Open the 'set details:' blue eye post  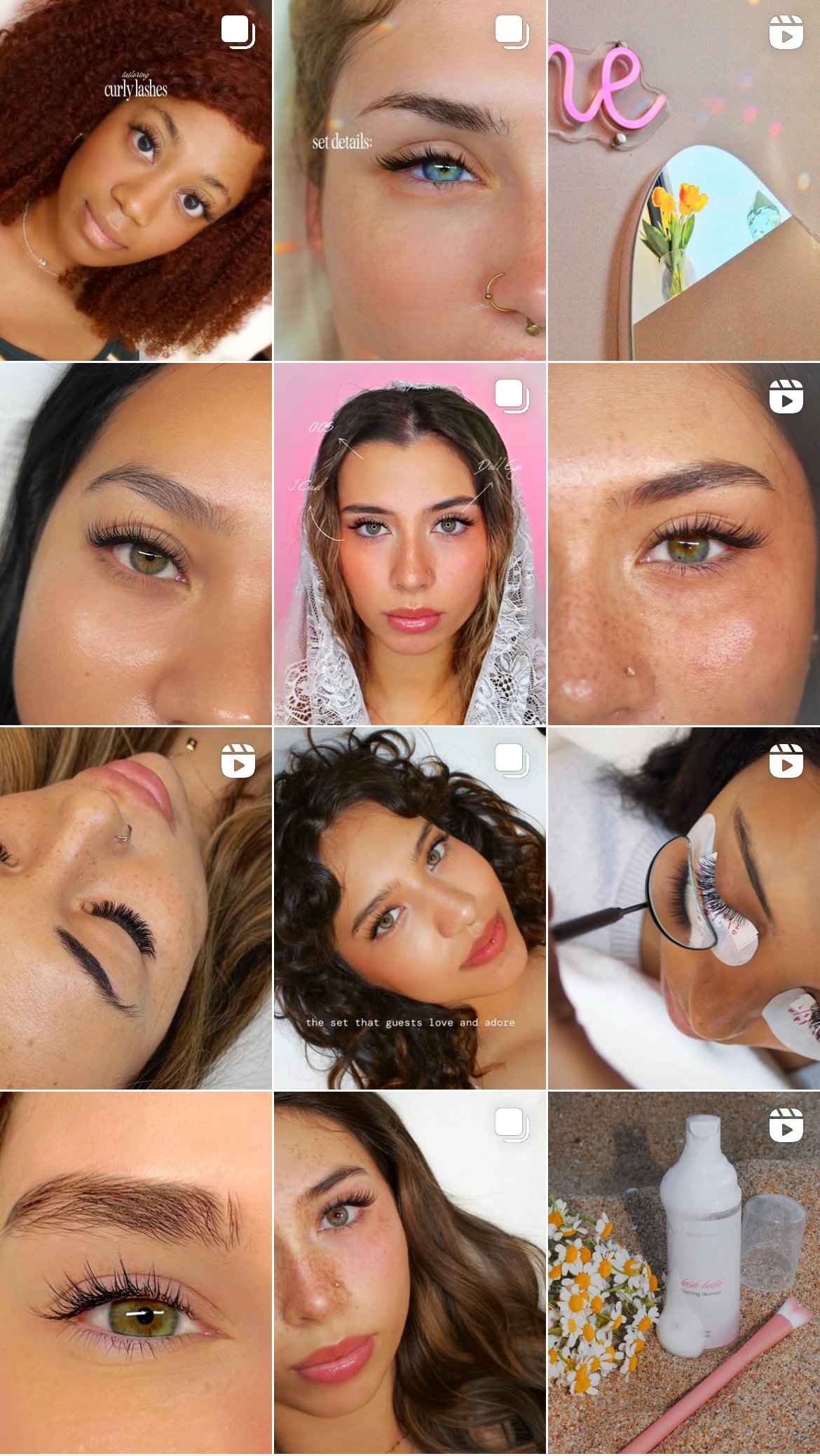(x=410, y=180)
